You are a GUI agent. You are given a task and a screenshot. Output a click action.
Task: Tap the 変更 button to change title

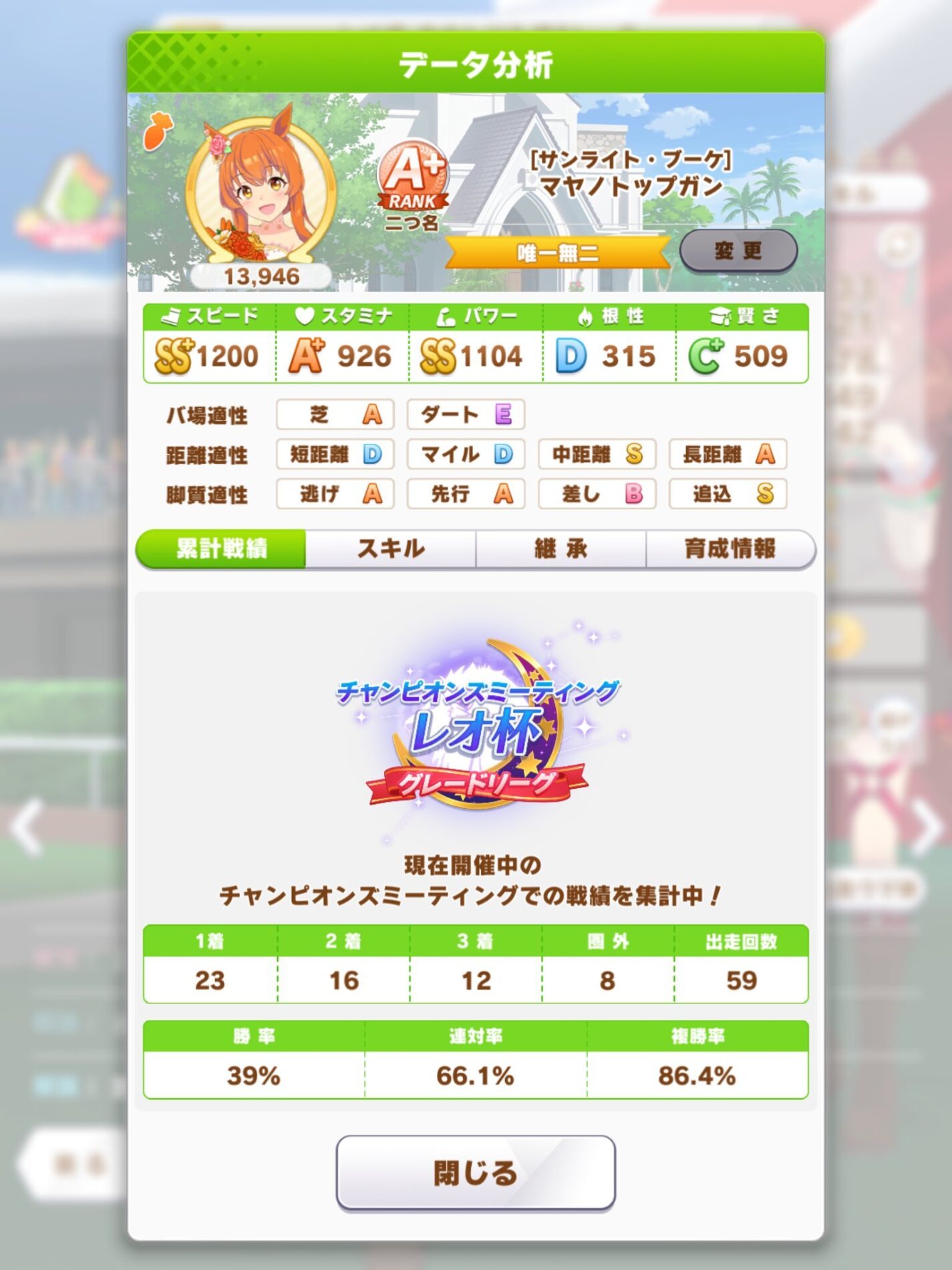point(738,251)
